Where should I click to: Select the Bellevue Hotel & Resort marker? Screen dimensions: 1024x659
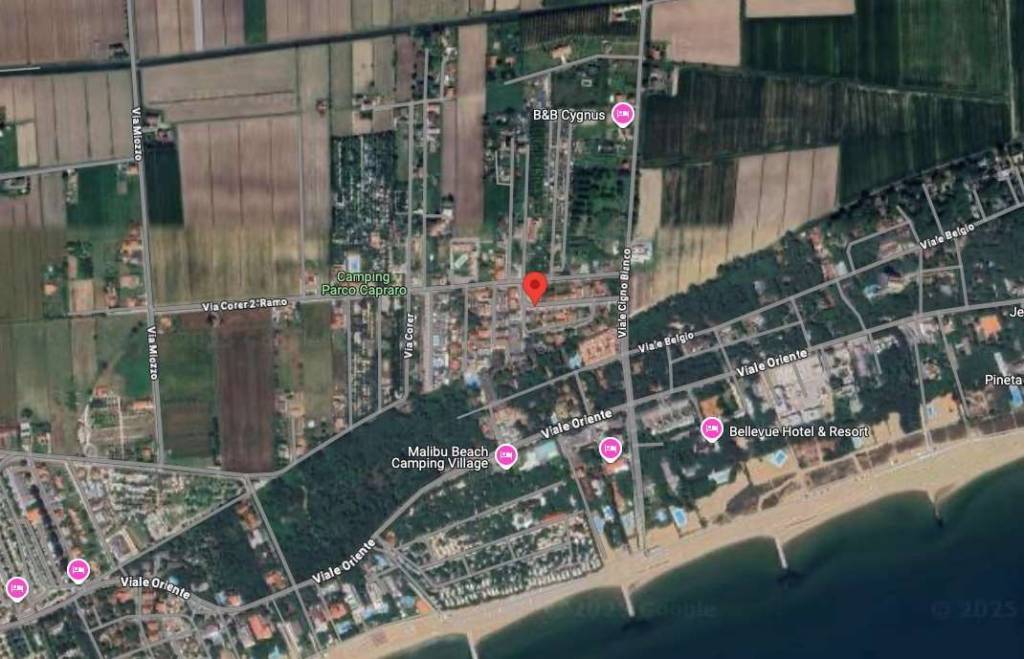point(712,430)
